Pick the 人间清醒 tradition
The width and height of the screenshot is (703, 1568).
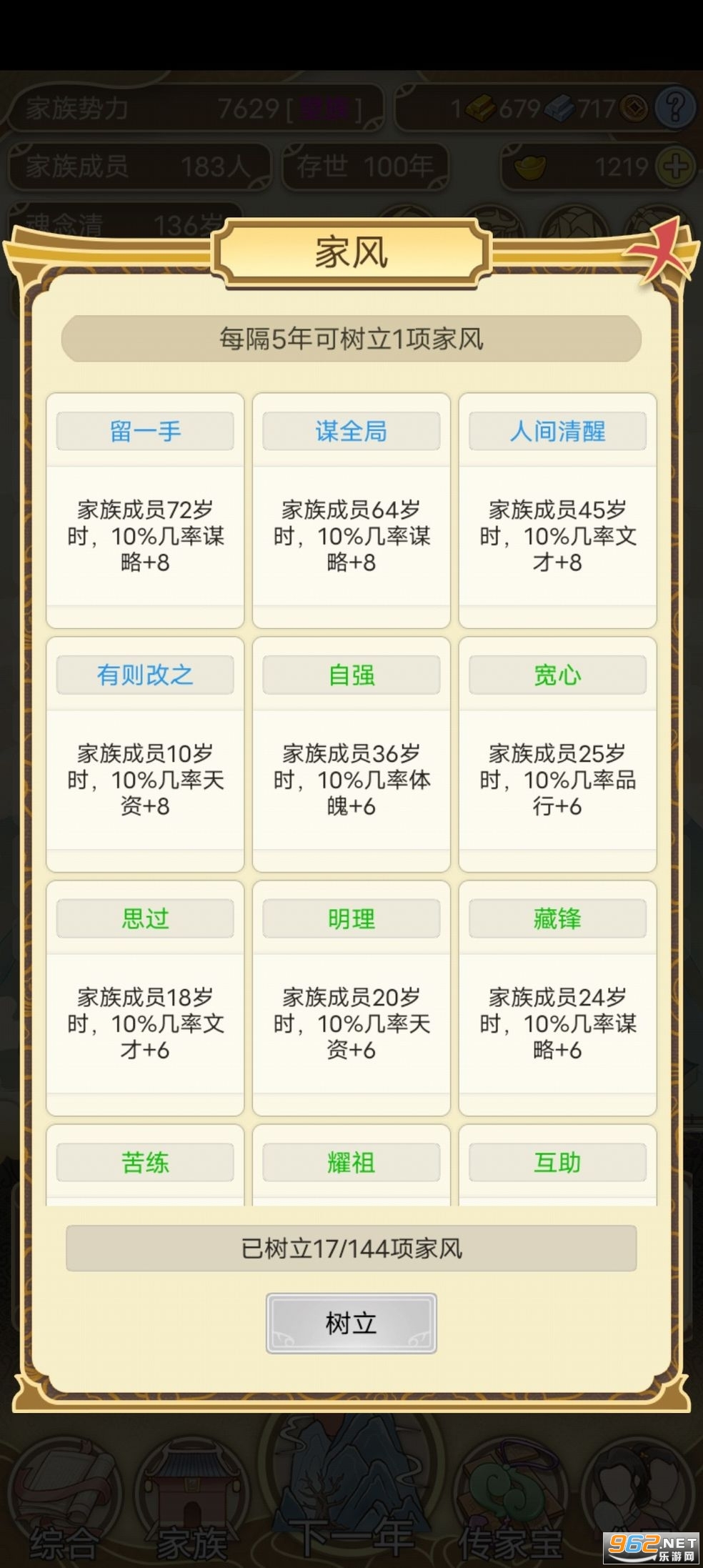point(557,510)
